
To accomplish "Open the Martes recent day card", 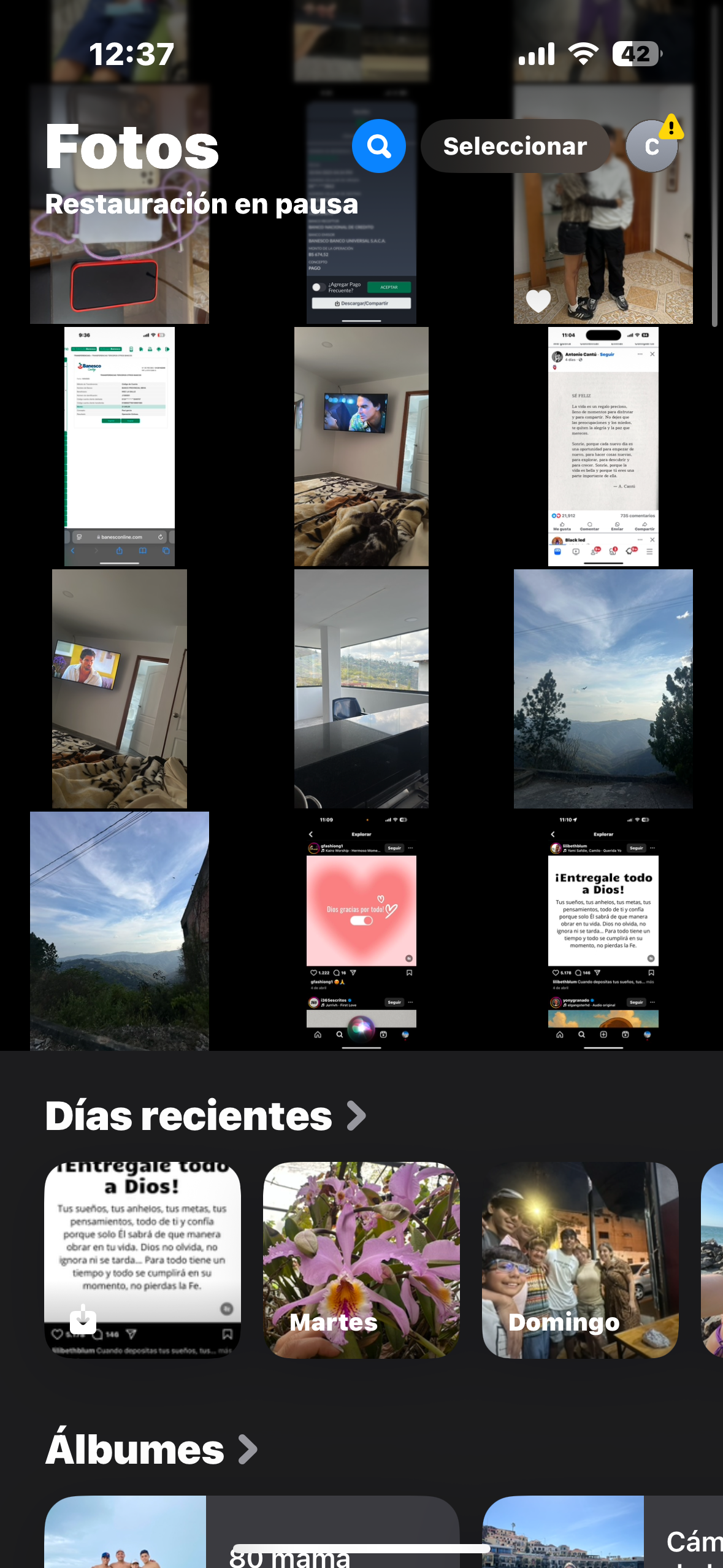I will click(x=361, y=1259).
